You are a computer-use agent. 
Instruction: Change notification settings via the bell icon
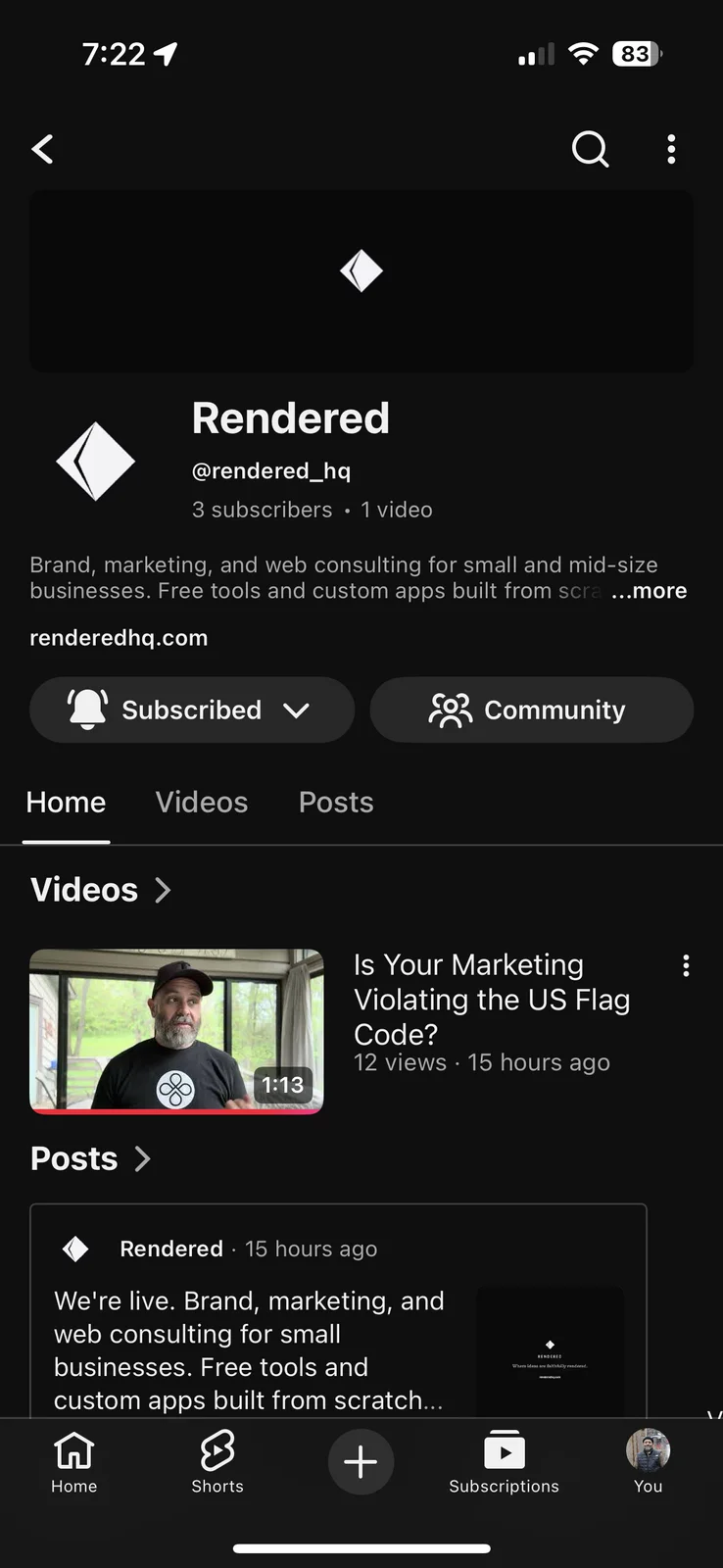[88, 710]
